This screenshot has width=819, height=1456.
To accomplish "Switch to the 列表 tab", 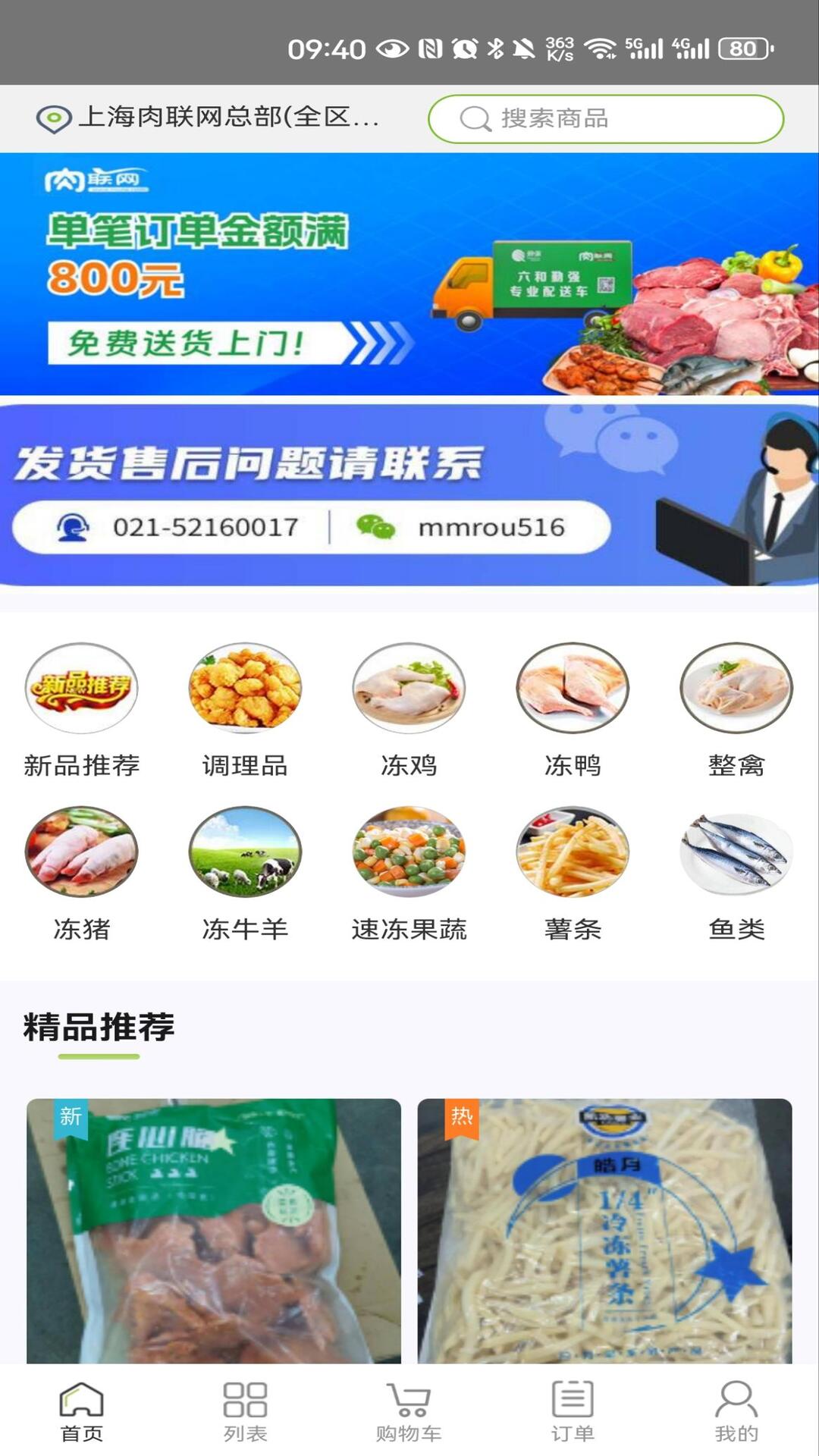I will 245,1411.
